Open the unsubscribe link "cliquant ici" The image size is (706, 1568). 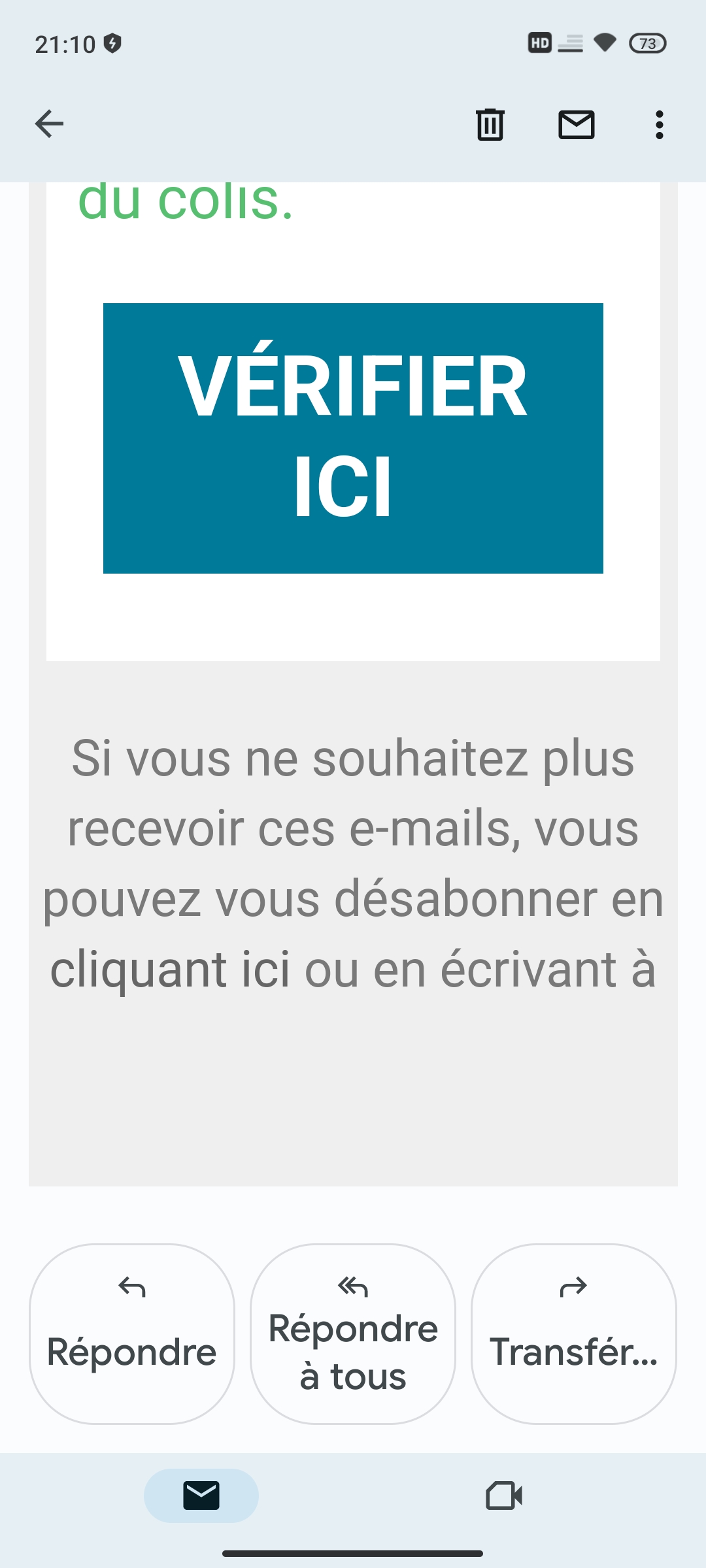(170, 970)
